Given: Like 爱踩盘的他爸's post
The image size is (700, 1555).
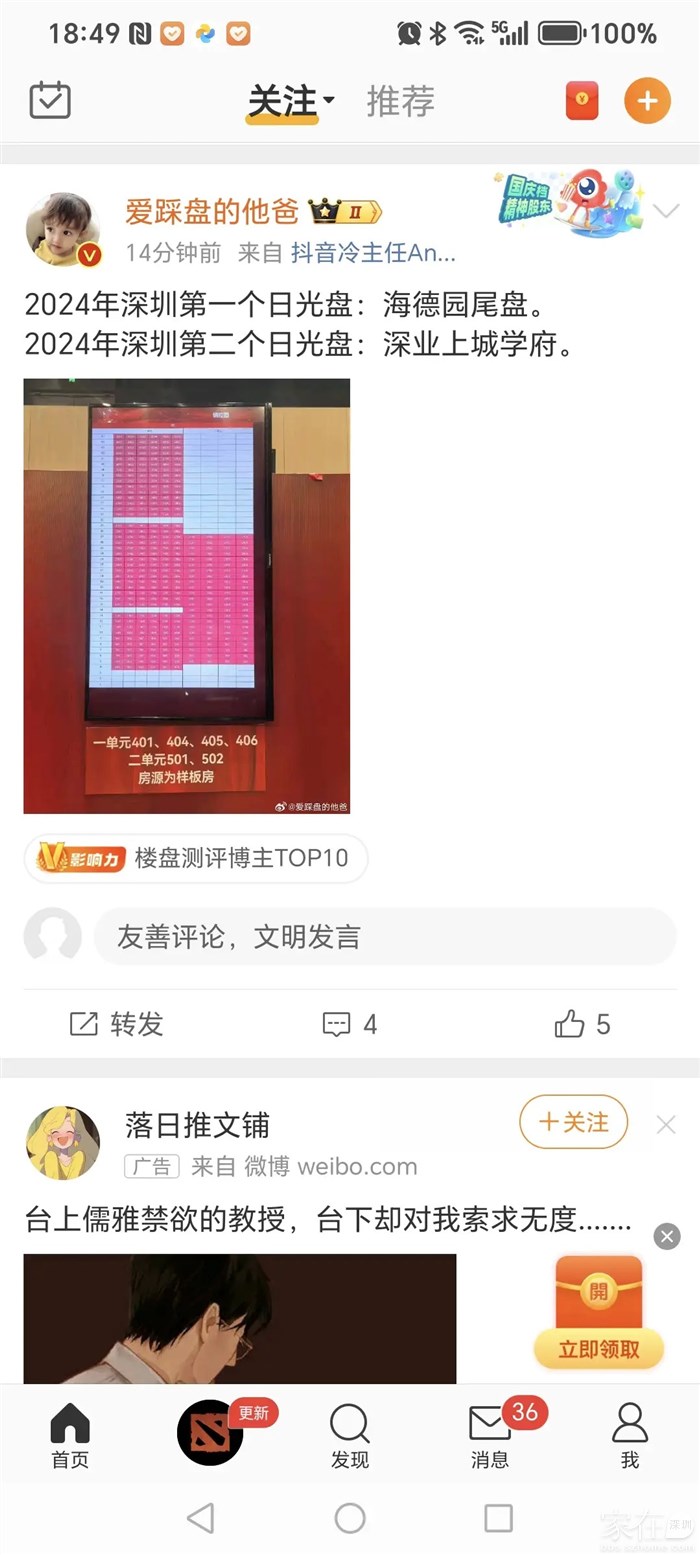Looking at the screenshot, I should click(x=582, y=1024).
